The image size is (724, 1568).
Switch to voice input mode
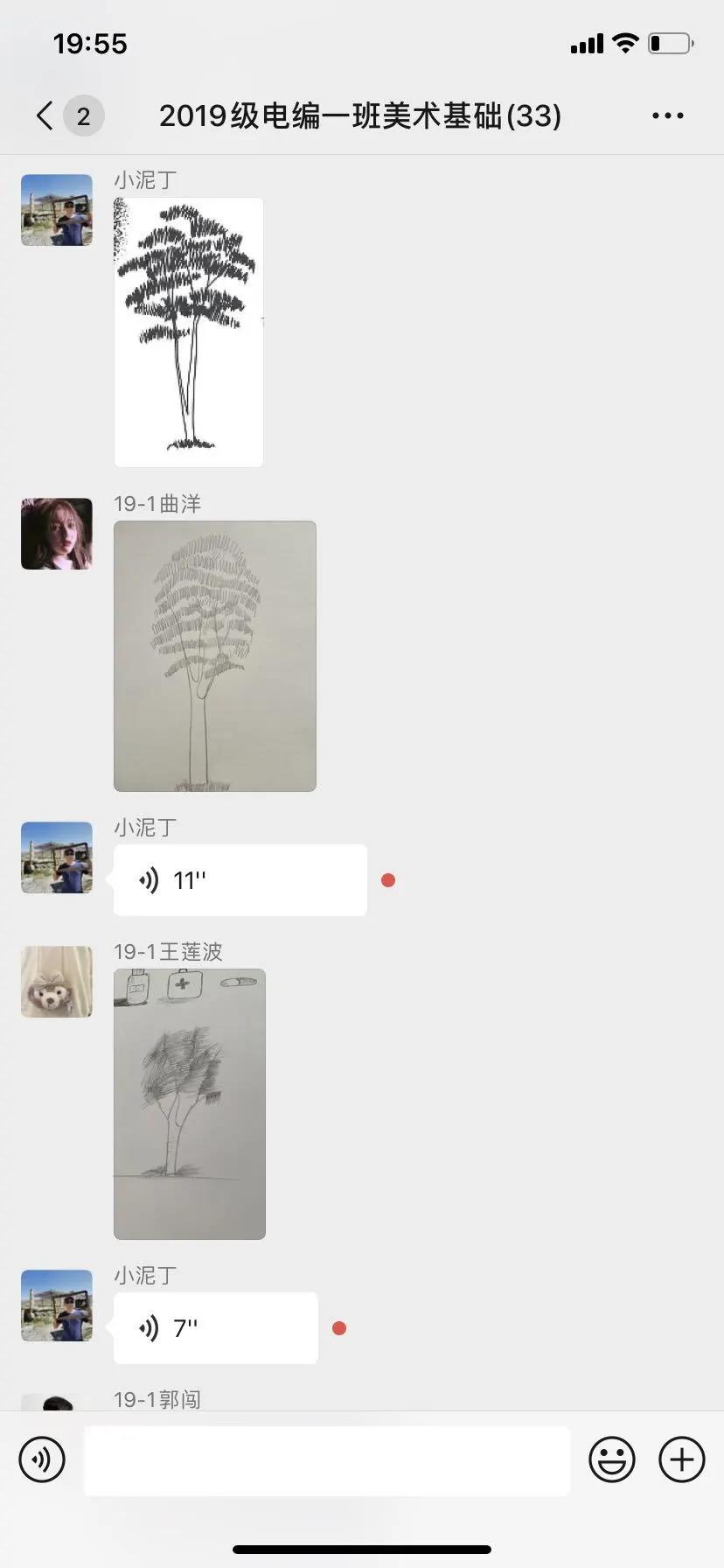42,1459
